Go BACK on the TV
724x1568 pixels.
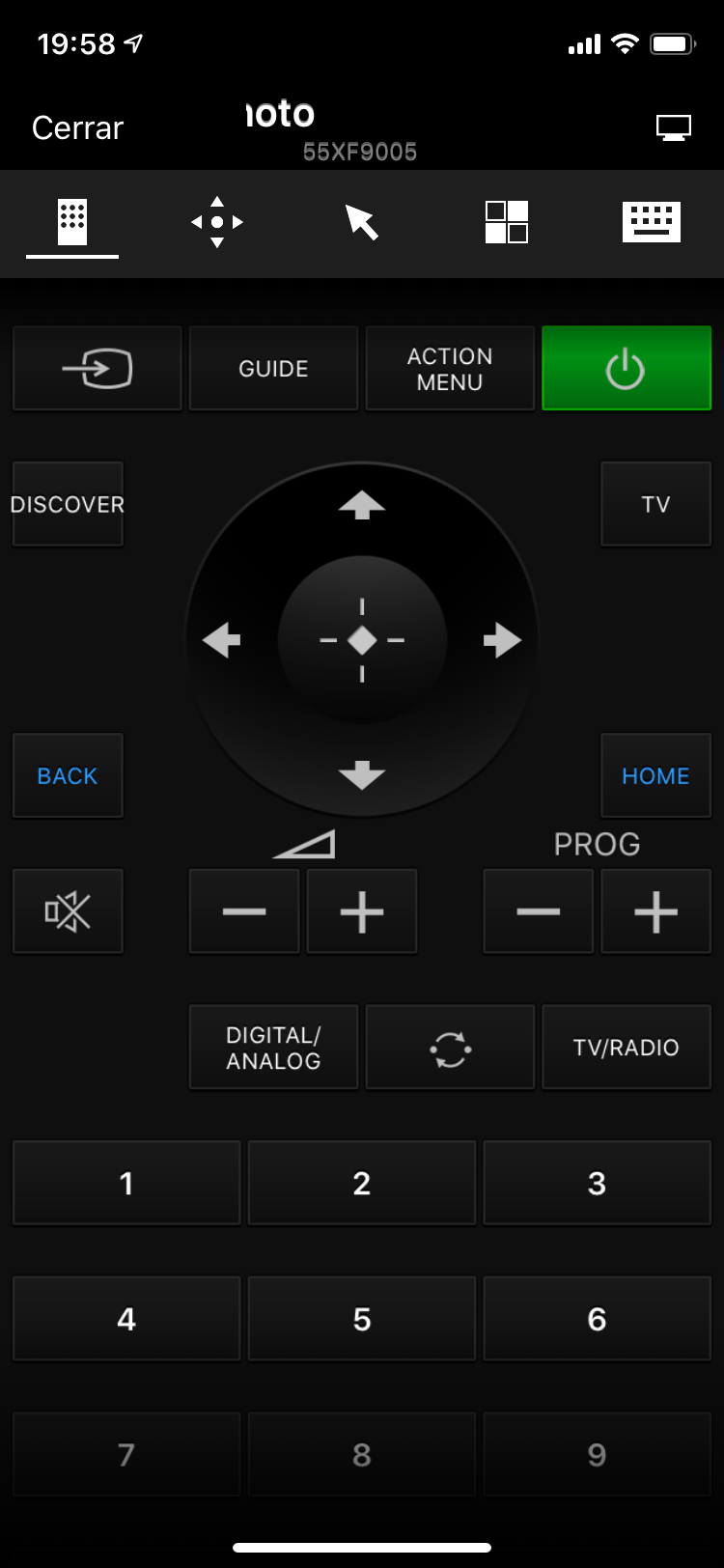[68, 776]
